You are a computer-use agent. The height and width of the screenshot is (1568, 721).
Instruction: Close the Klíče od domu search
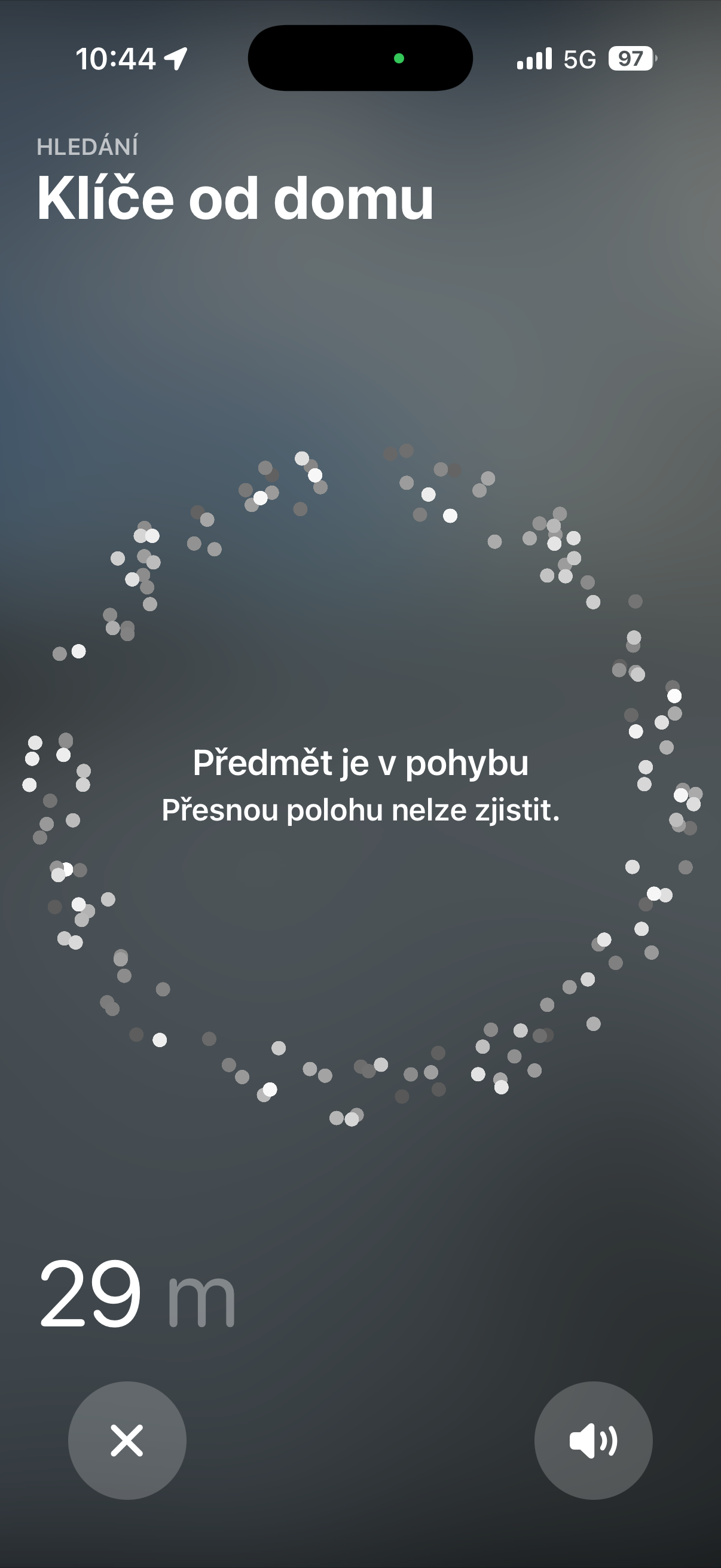click(127, 1440)
